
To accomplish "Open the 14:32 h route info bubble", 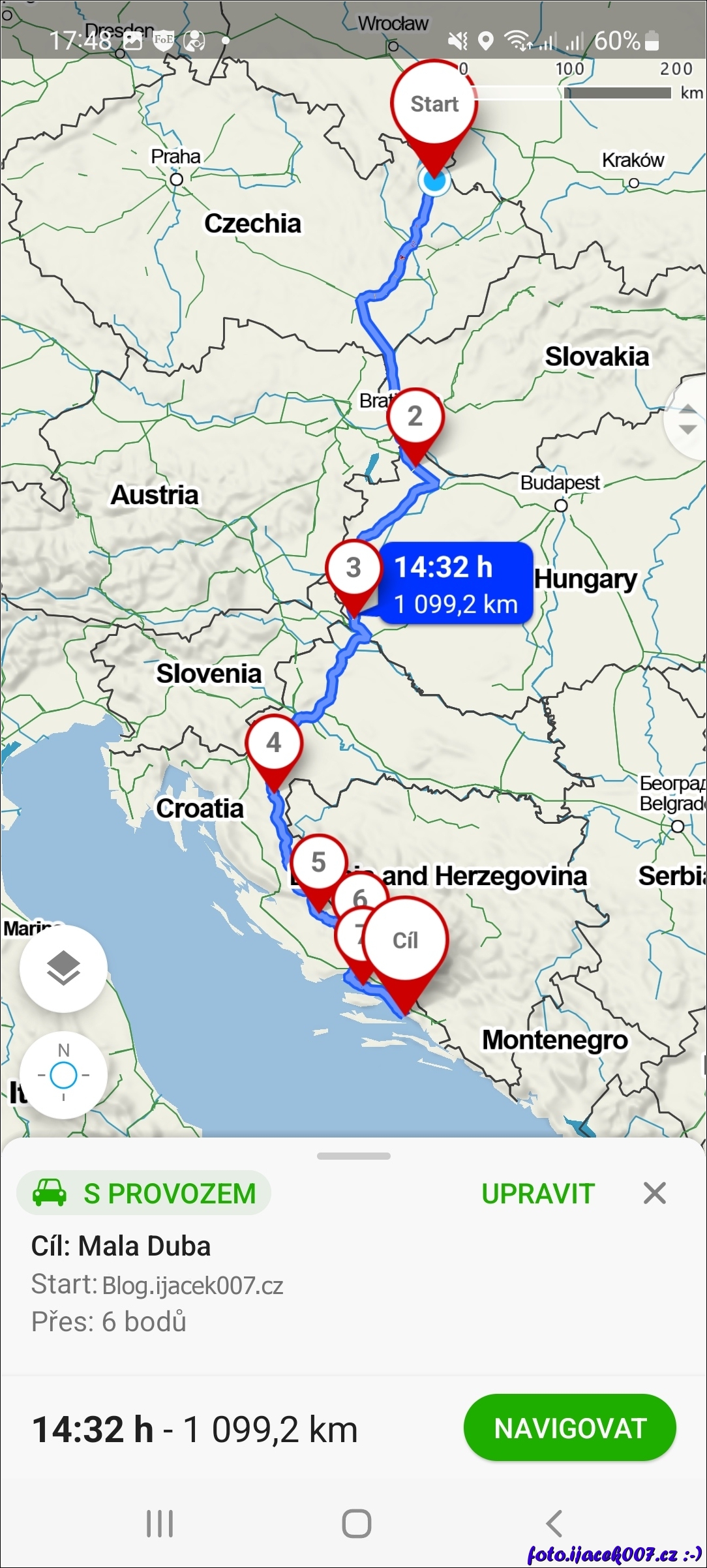I will 455,584.
